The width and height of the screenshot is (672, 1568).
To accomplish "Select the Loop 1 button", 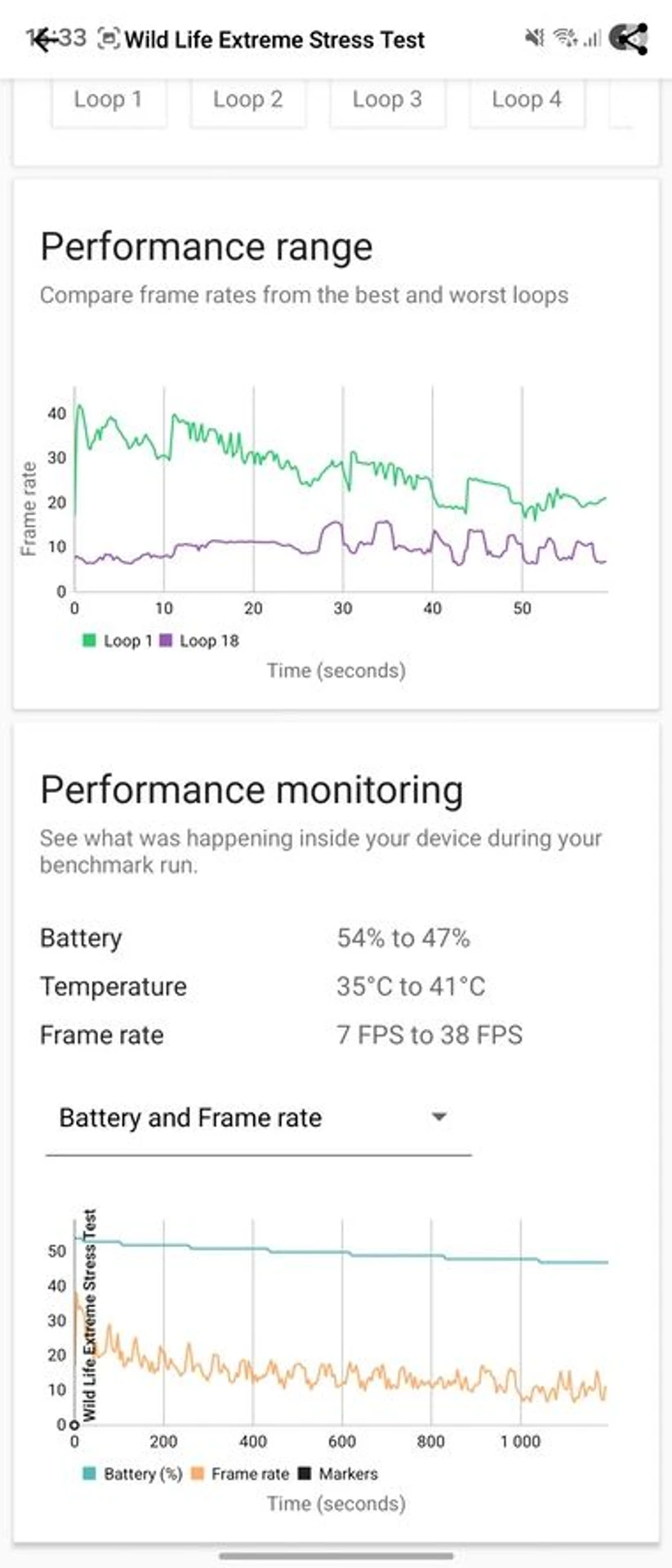I will 109,100.
